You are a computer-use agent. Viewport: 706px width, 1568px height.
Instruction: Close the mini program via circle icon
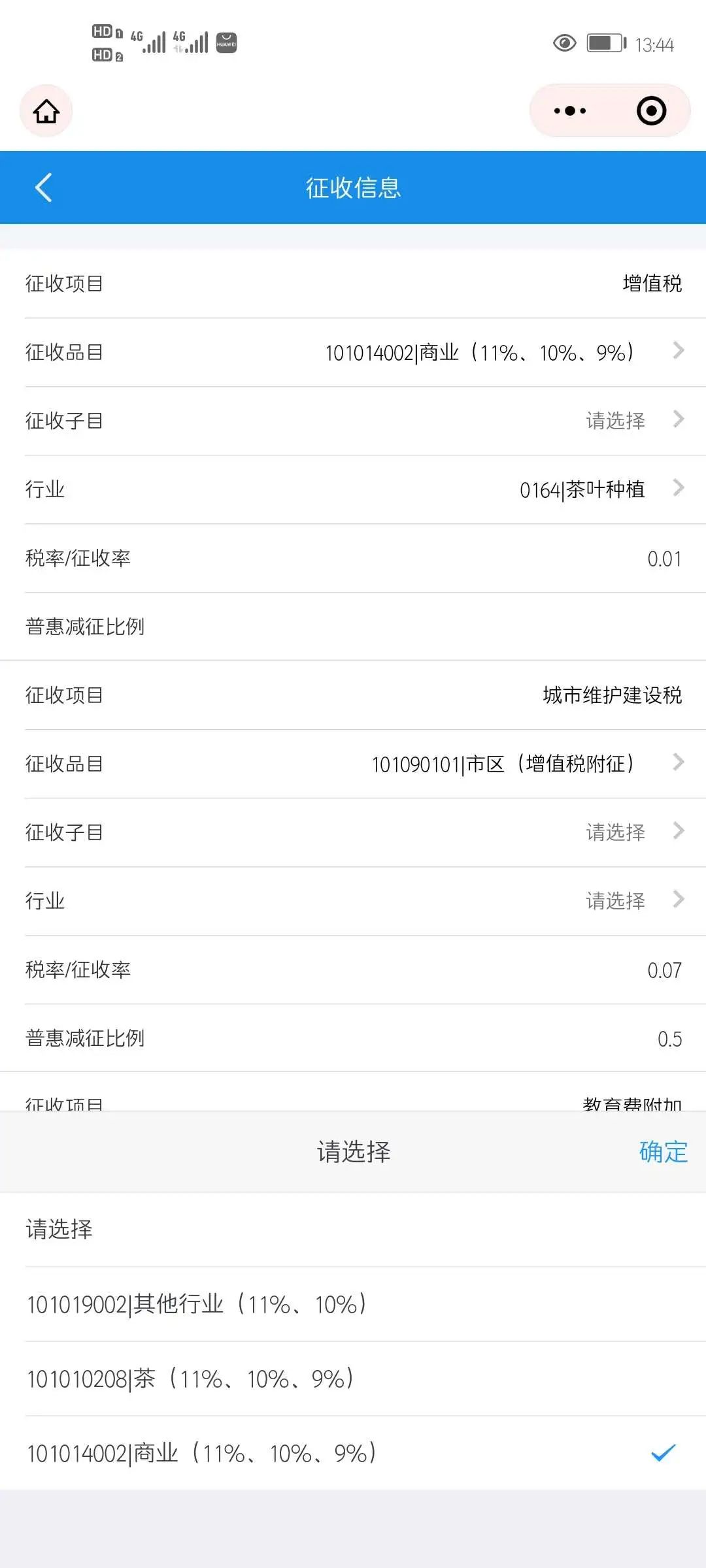[651, 110]
